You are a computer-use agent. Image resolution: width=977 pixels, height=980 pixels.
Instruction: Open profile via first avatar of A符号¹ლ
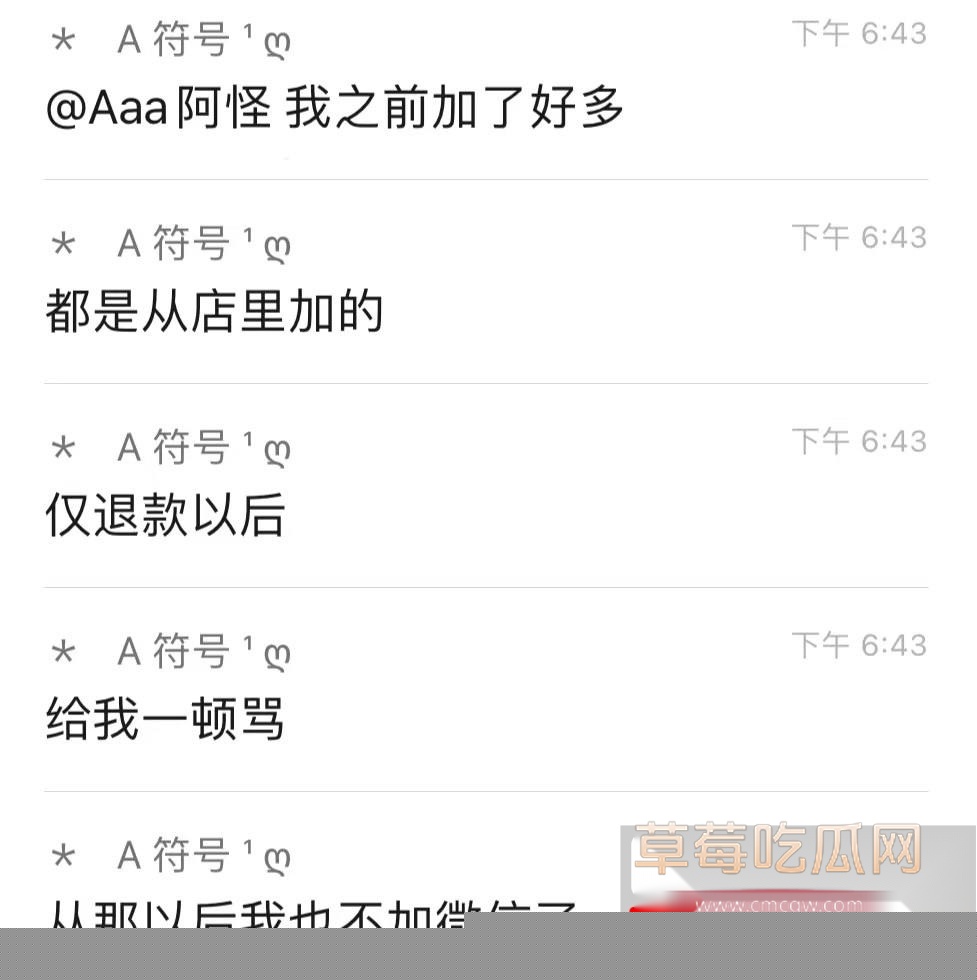(x=63, y=36)
